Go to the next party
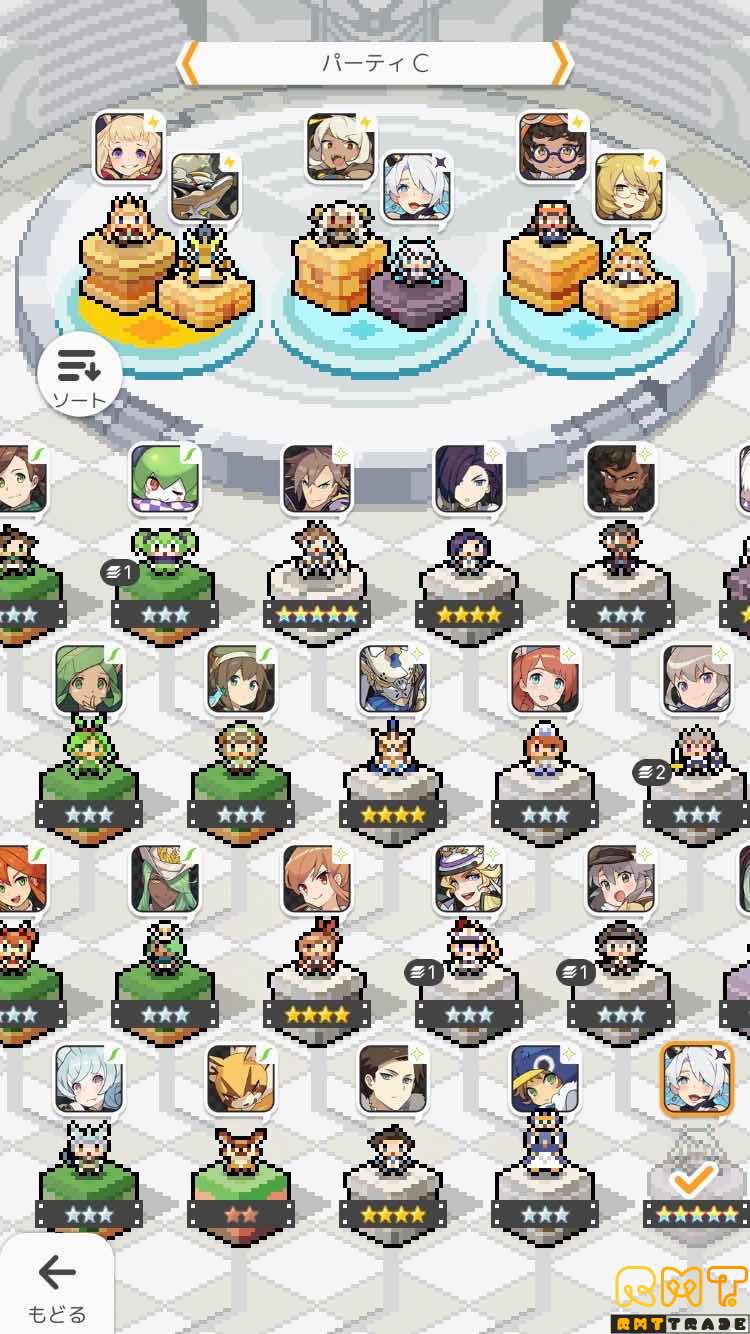Image resolution: width=750 pixels, height=1334 pixels. pos(562,64)
